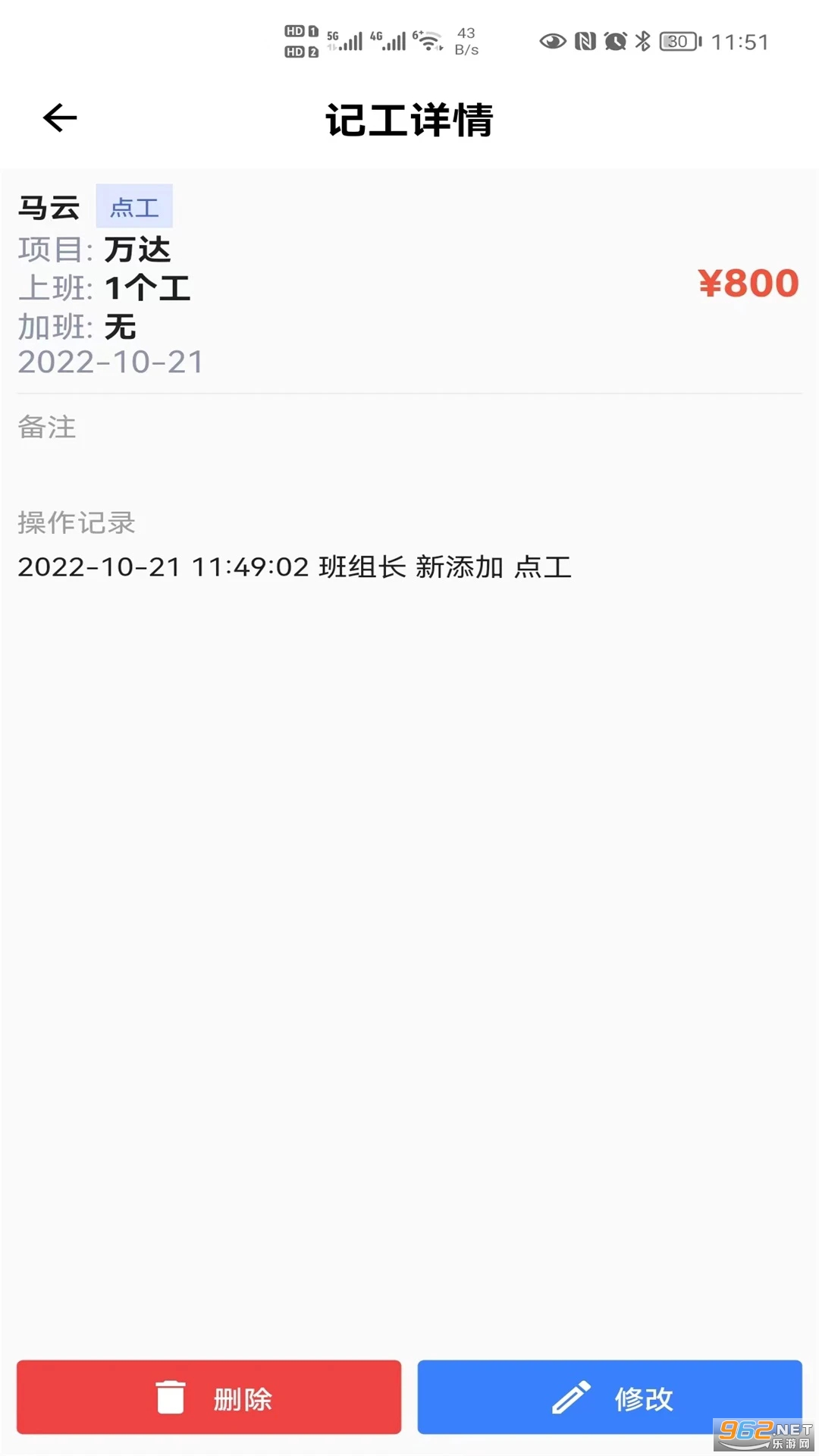
Task: Expand the 操作记录 section header
Action: [x=76, y=522]
